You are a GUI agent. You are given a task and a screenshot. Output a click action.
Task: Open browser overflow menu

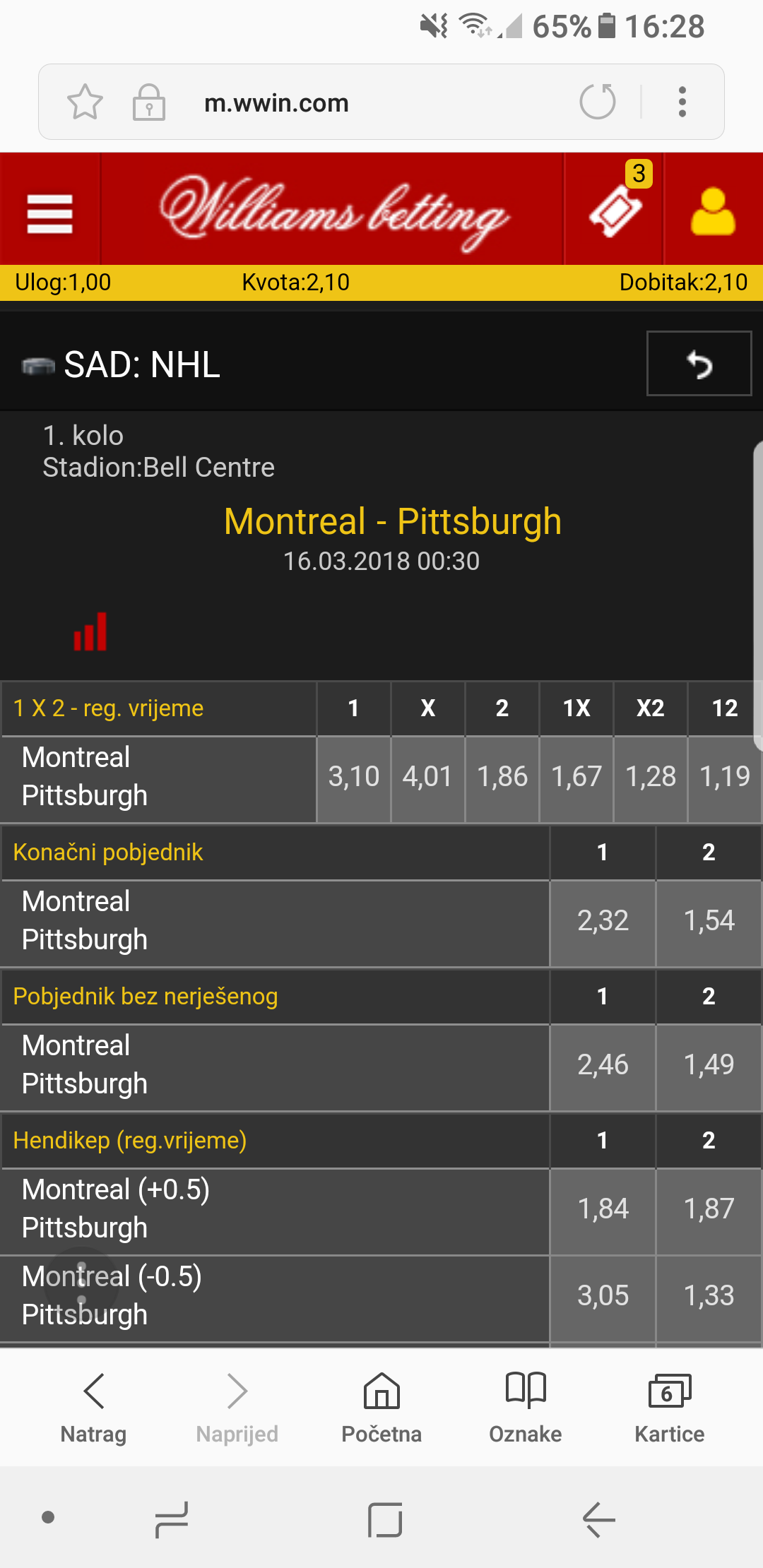coord(682,102)
